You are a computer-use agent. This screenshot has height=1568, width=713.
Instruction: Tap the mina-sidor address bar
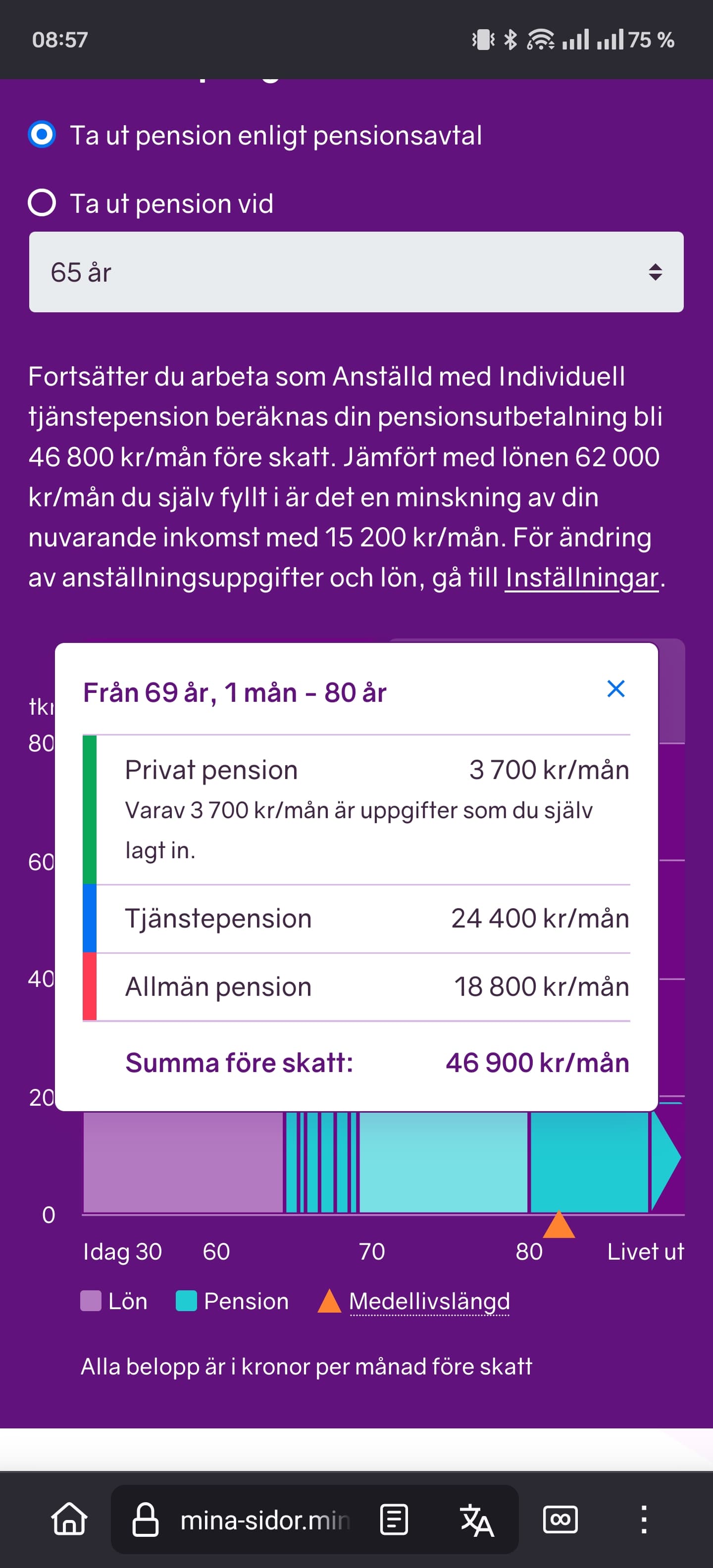click(x=265, y=1520)
